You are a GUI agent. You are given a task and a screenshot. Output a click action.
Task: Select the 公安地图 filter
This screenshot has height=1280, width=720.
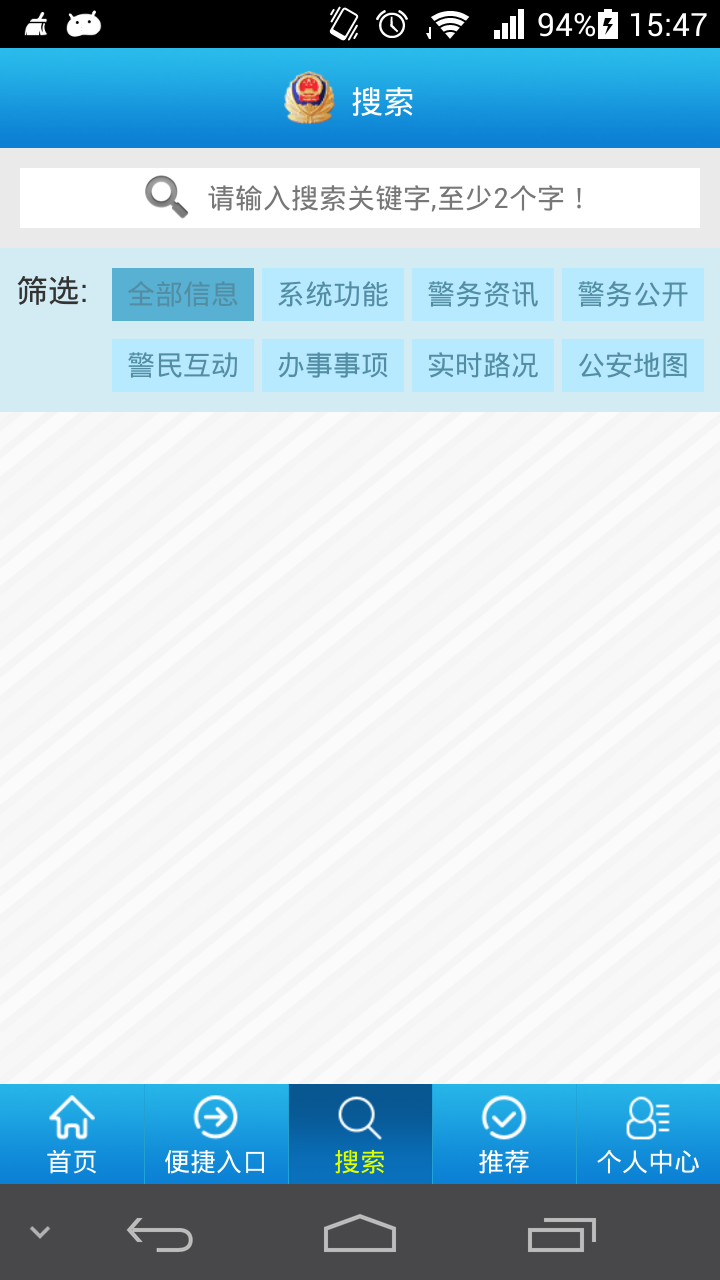coord(633,365)
